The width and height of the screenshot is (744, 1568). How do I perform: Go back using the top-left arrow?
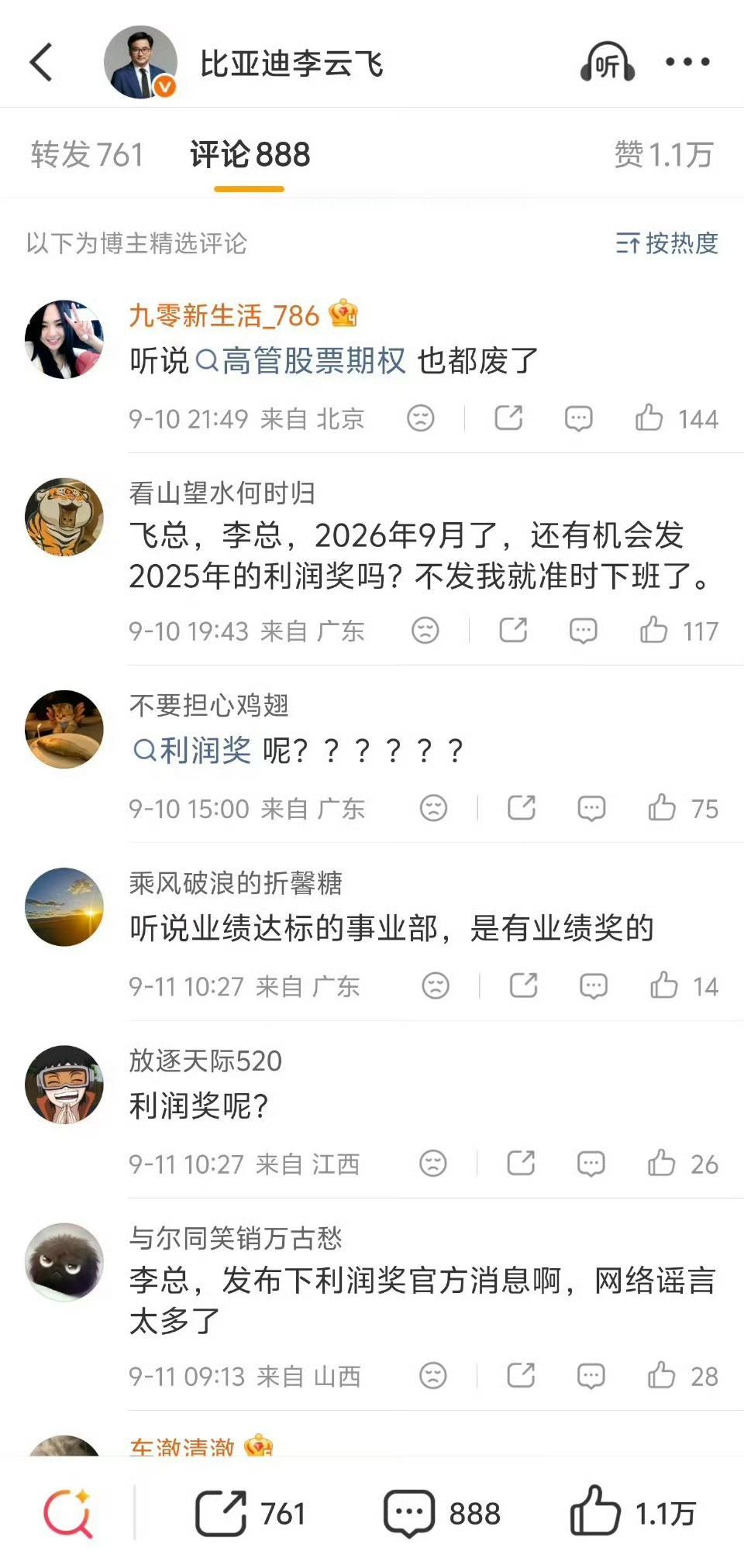click(41, 62)
